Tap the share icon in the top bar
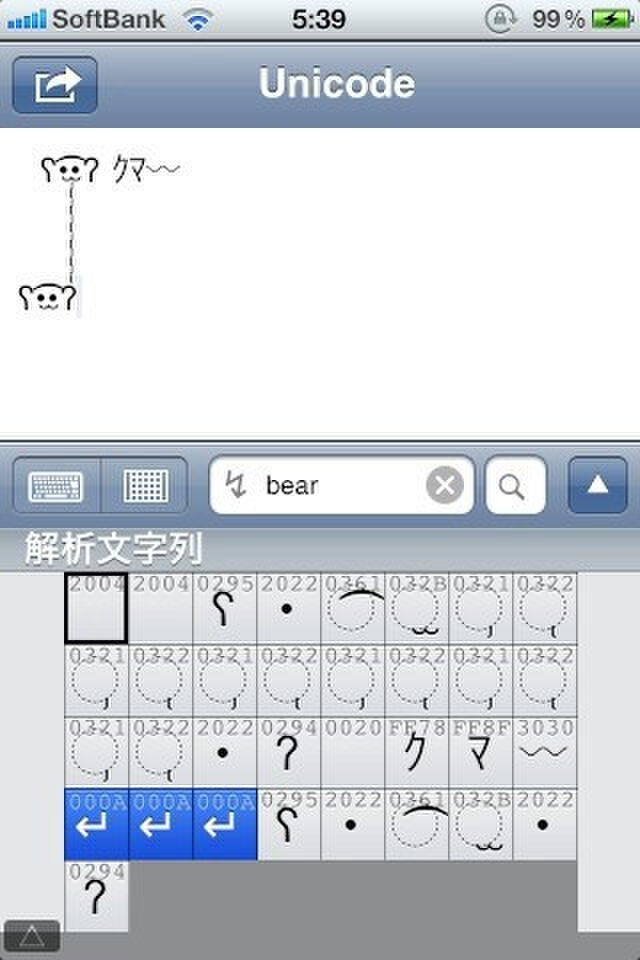 [55, 85]
